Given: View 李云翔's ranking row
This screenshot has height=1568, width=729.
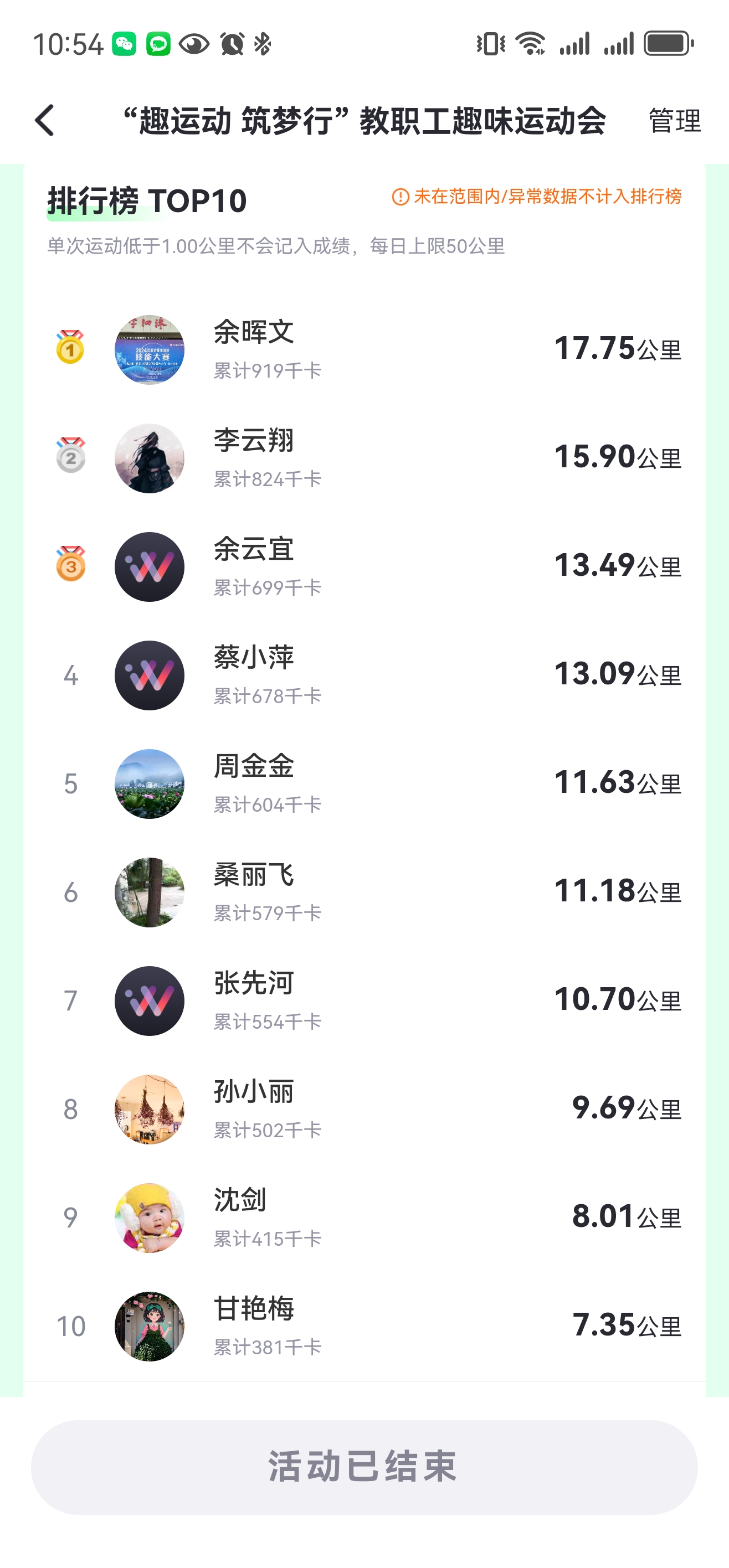Looking at the screenshot, I should (363, 458).
